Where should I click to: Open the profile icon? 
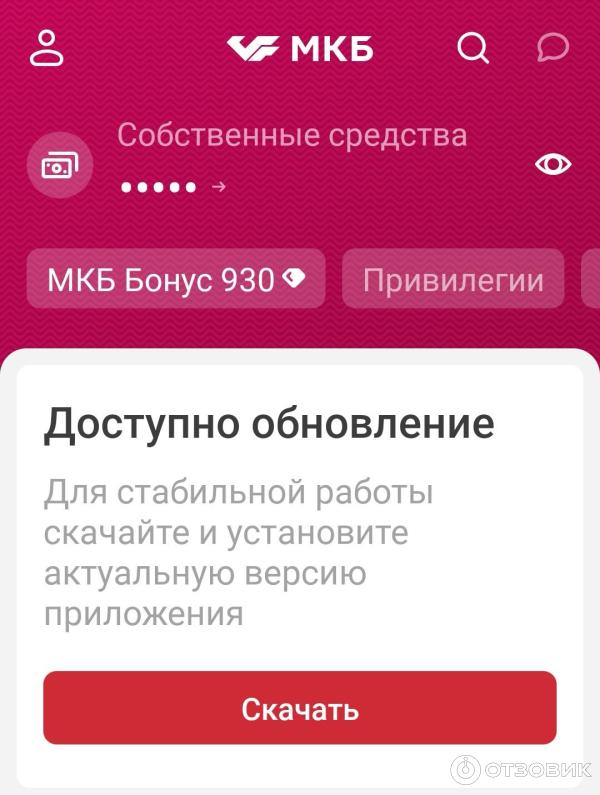point(46,47)
